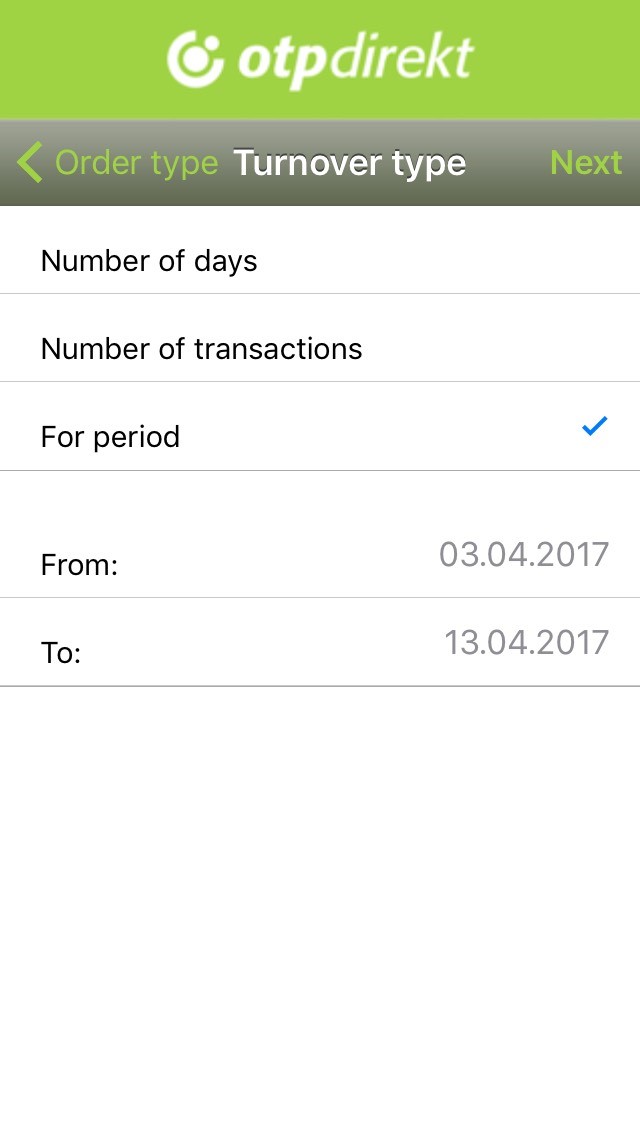The height and width of the screenshot is (1136, 640).
Task: Tap Next to continue
Action: pyautogui.click(x=586, y=162)
